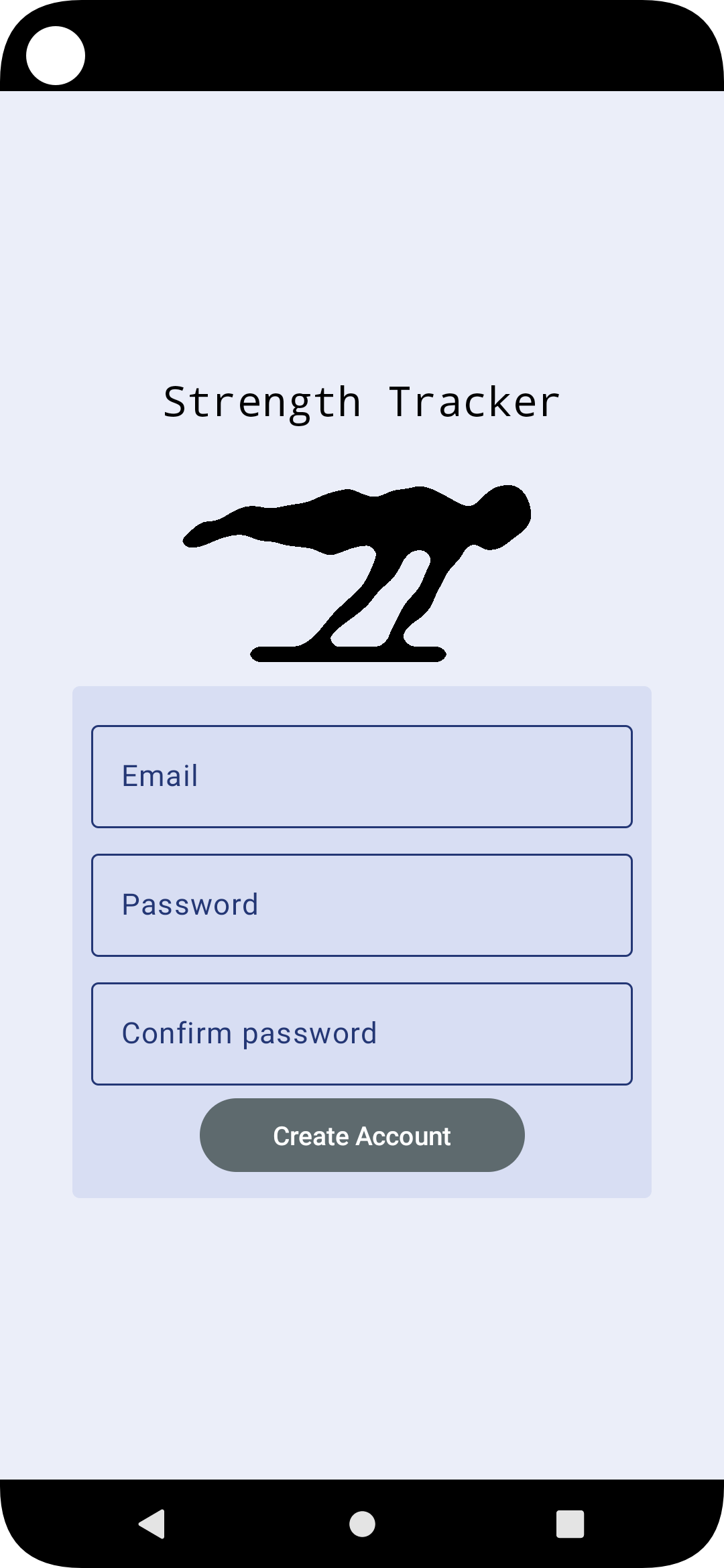Click the Email field placeholder text

point(160,775)
